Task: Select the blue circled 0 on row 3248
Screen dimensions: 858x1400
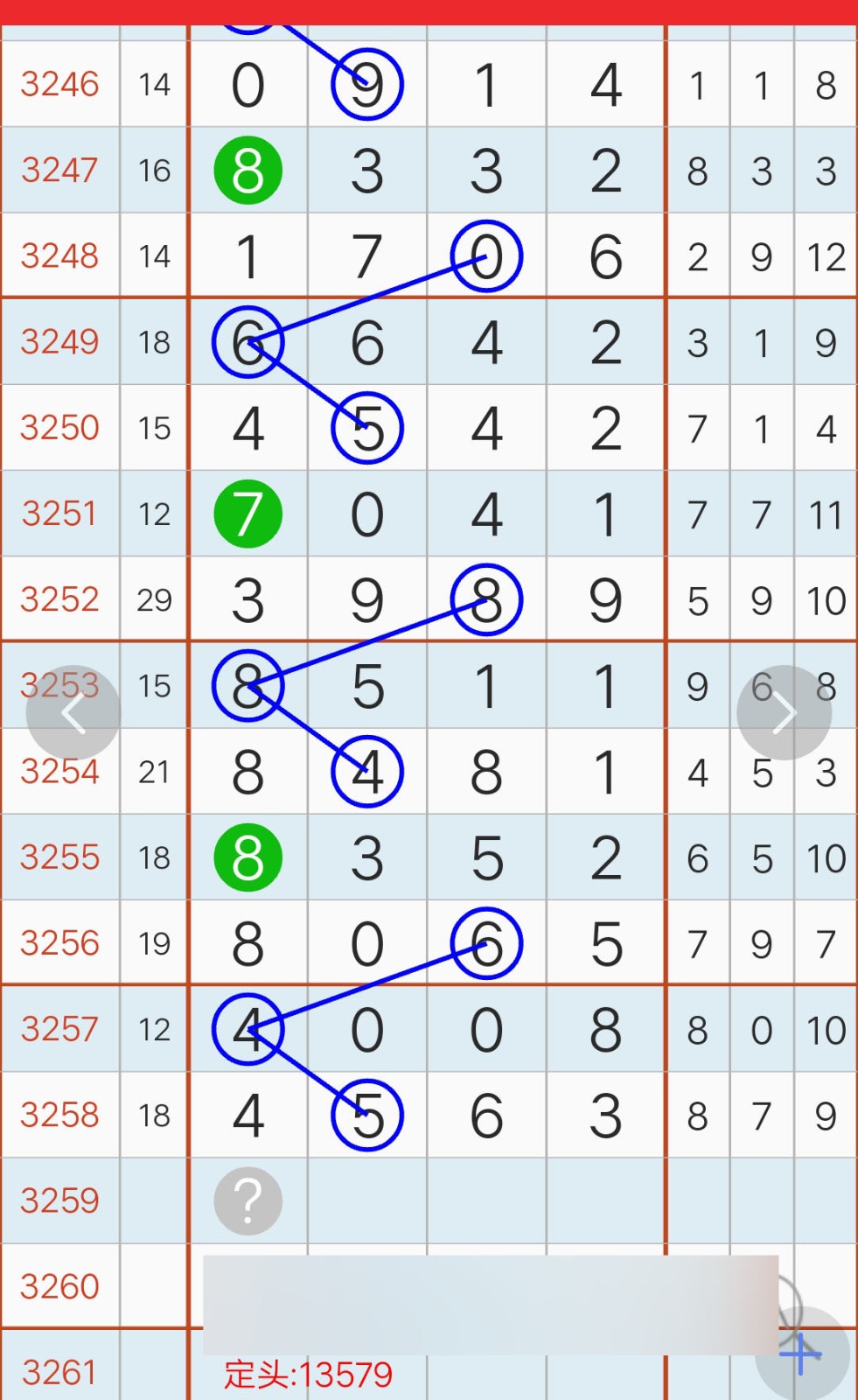Action: click(485, 256)
